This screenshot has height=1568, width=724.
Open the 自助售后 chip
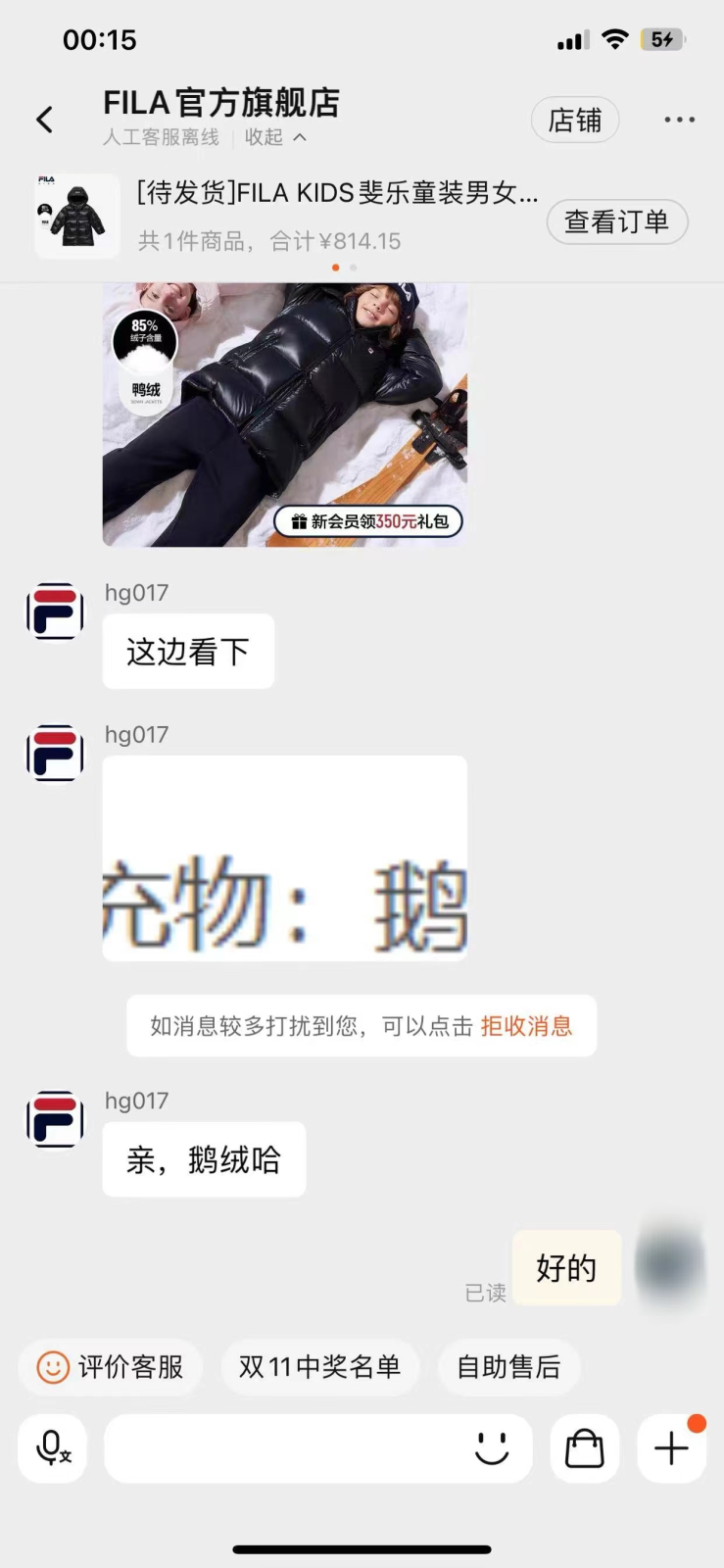[x=508, y=1366]
